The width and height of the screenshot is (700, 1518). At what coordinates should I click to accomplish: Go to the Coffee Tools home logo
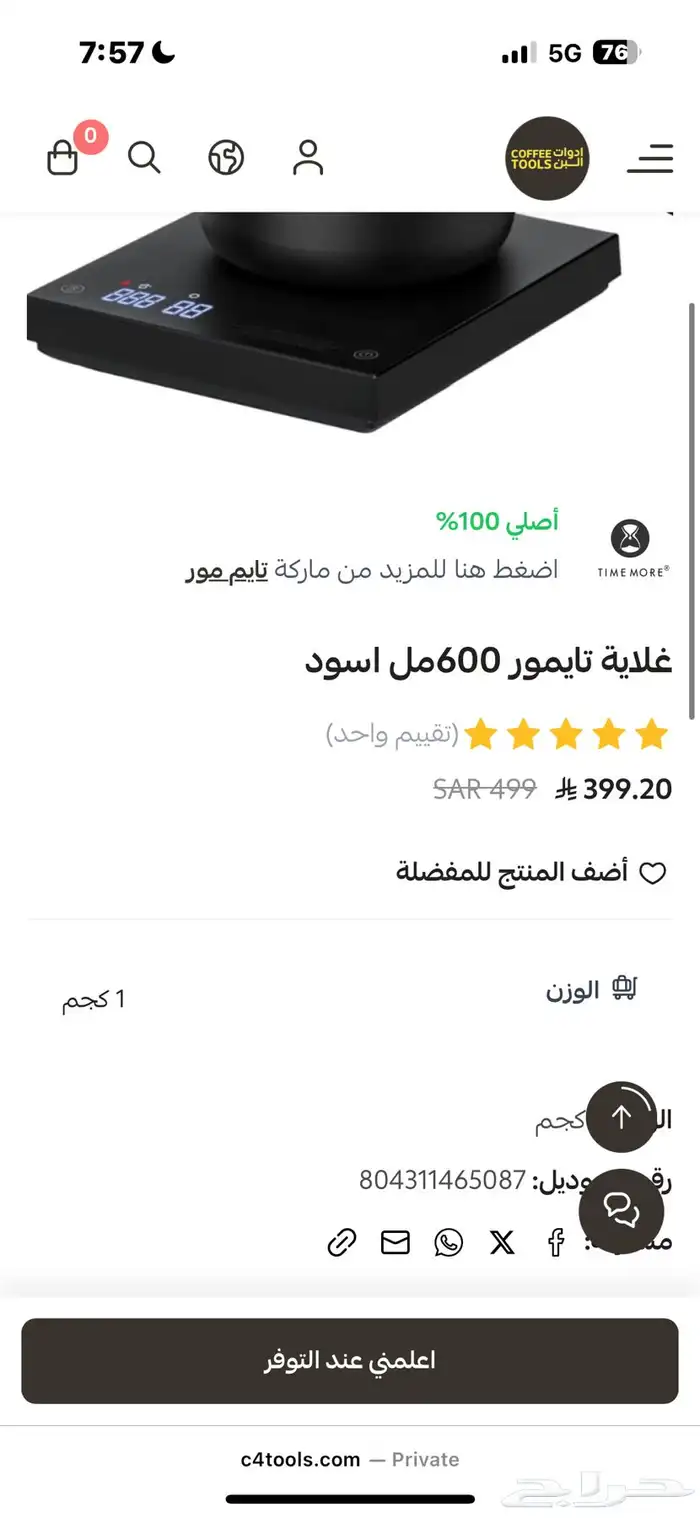click(x=546, y=158)
